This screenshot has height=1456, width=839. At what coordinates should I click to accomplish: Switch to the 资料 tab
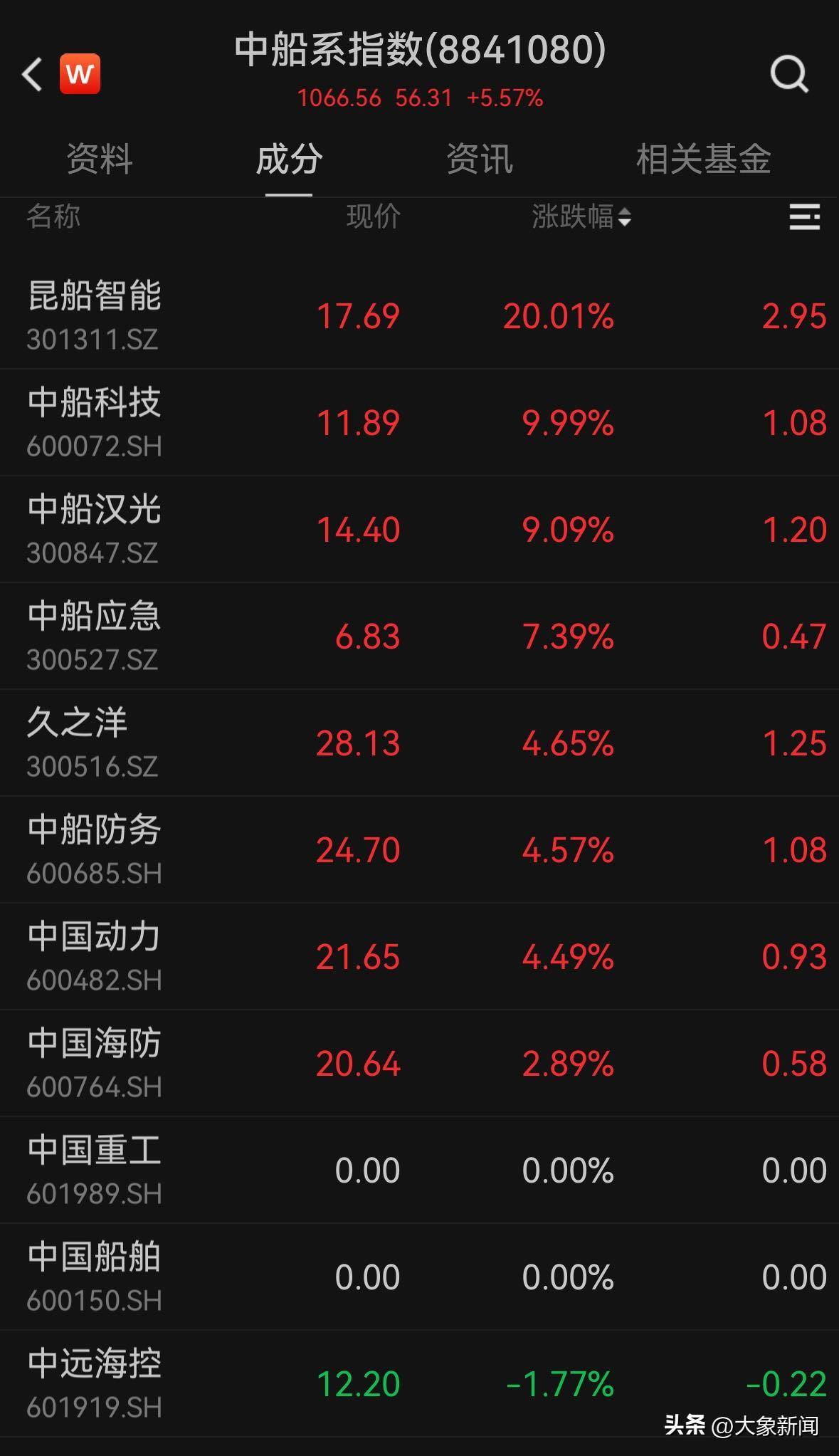click(x=100, y=159)
